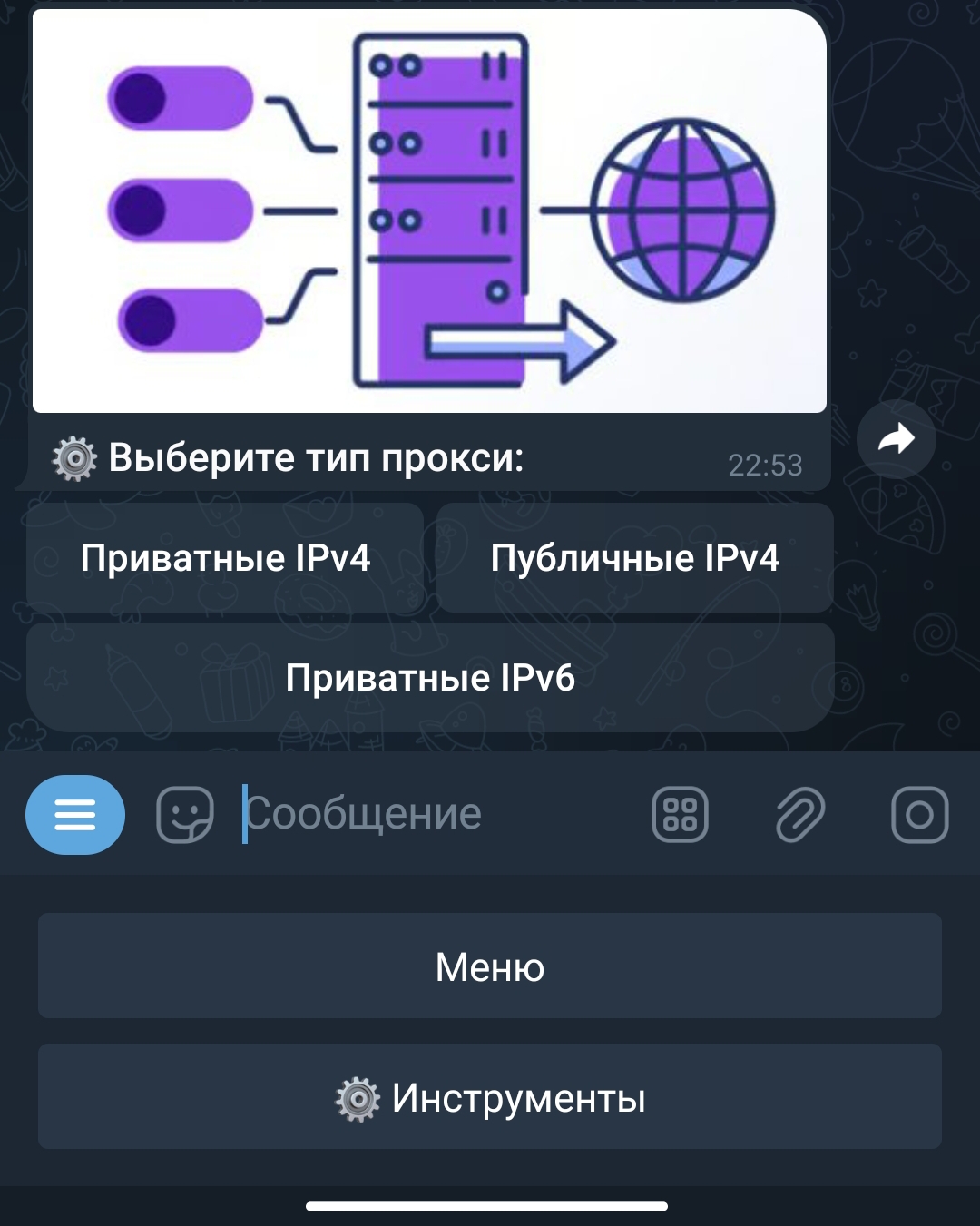Image resolution: width=980 pixels, height=1226 pixels.
Task: Forward the proxy message with share arrow
Action: pyautogui.click(x=896, y=439)
